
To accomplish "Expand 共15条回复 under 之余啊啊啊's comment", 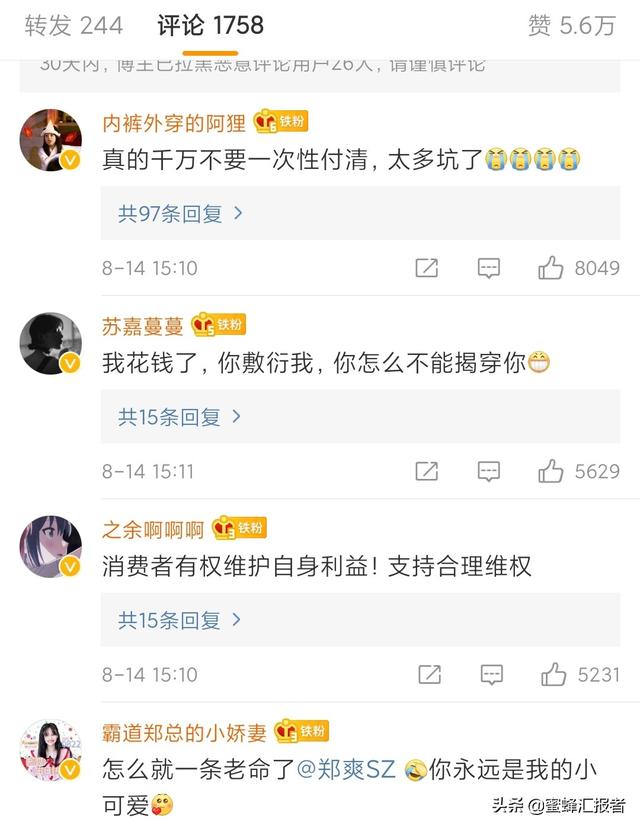I will click(x=180, y=620).
